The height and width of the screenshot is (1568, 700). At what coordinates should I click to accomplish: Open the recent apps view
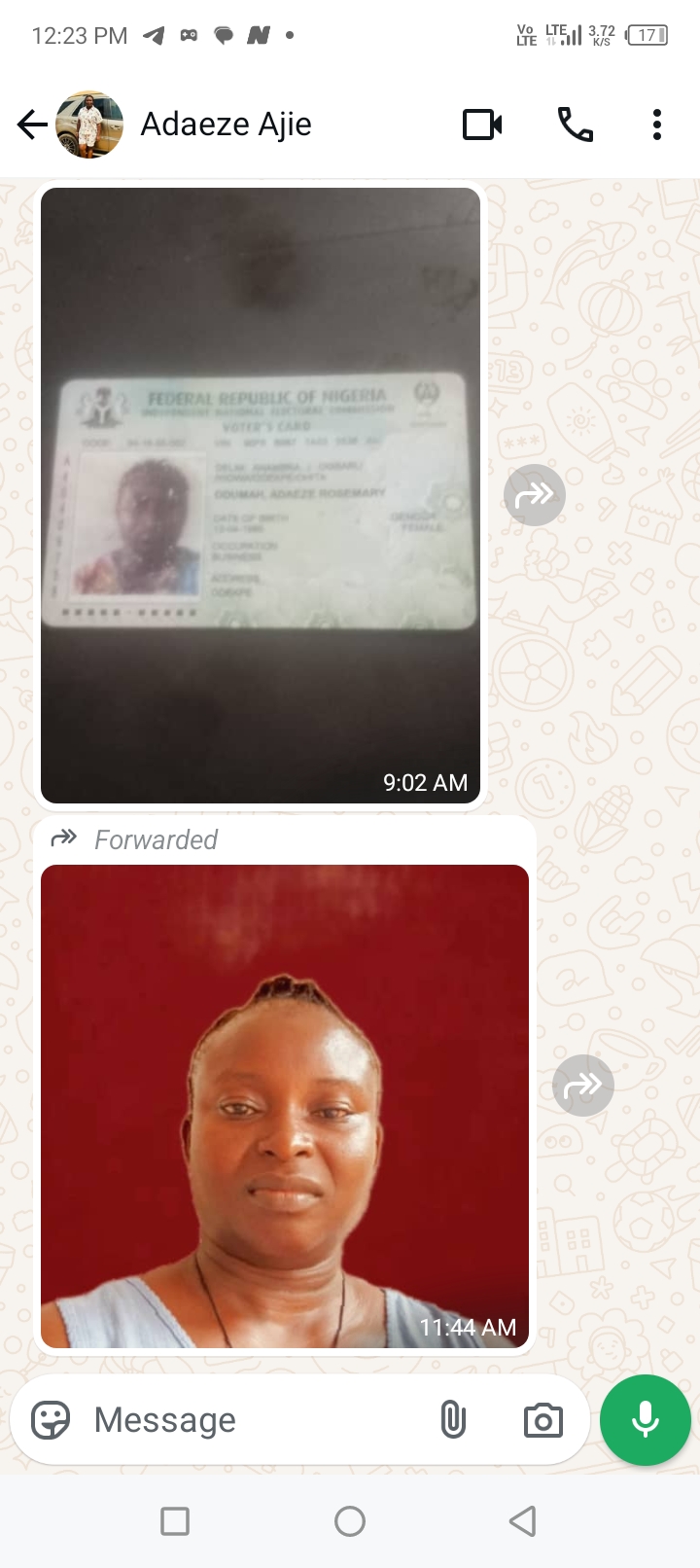[x=175, y=1521]
